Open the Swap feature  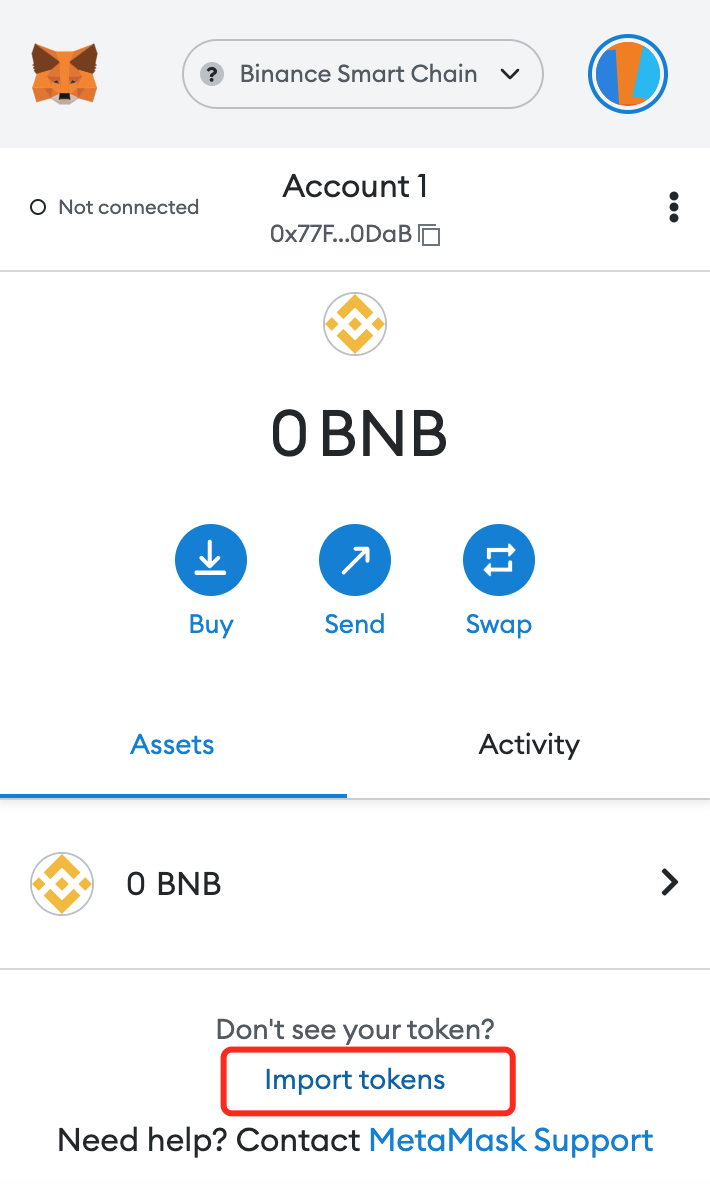click(x=499, y=561)
